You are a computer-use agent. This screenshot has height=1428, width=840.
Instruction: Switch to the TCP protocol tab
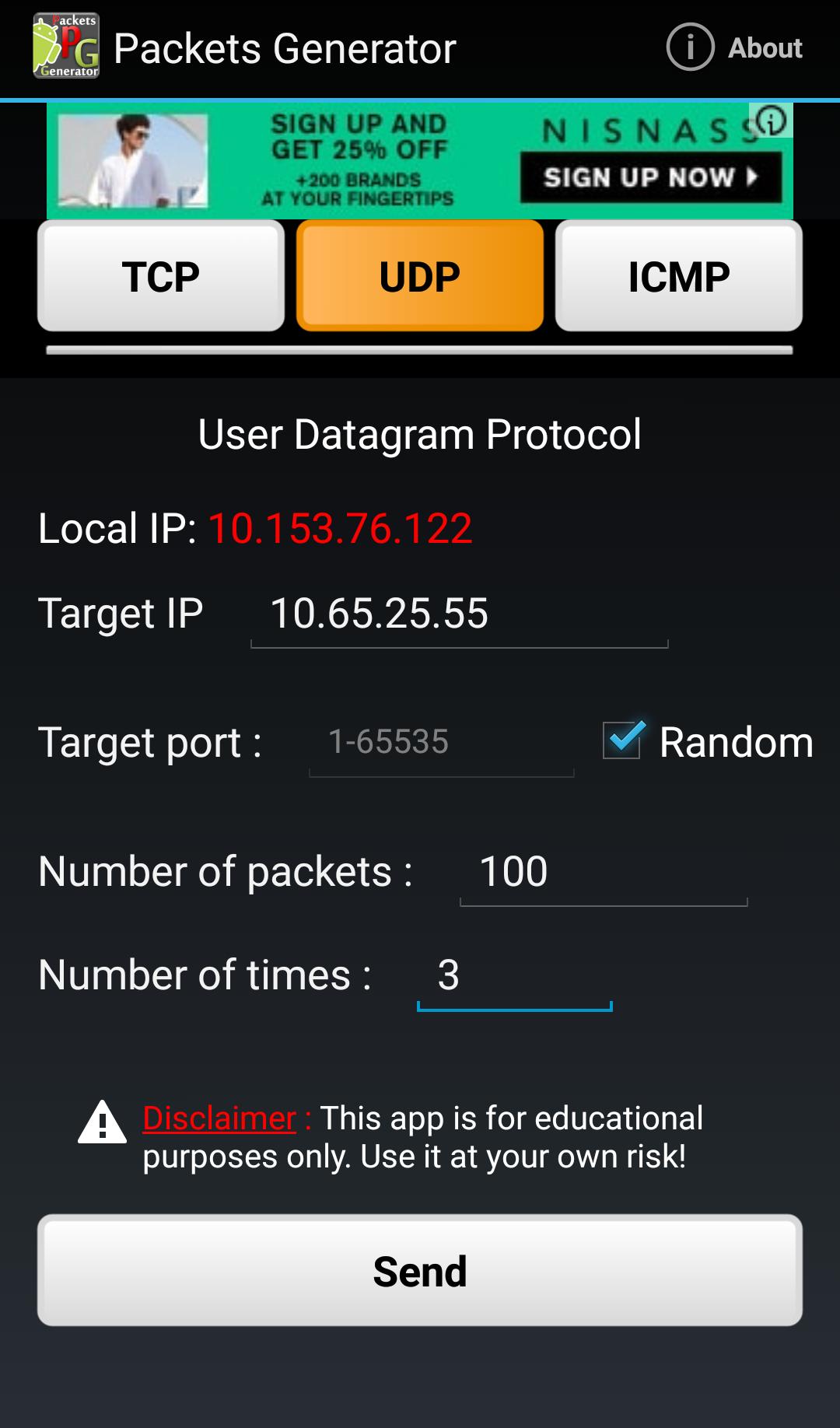point(160,275)
